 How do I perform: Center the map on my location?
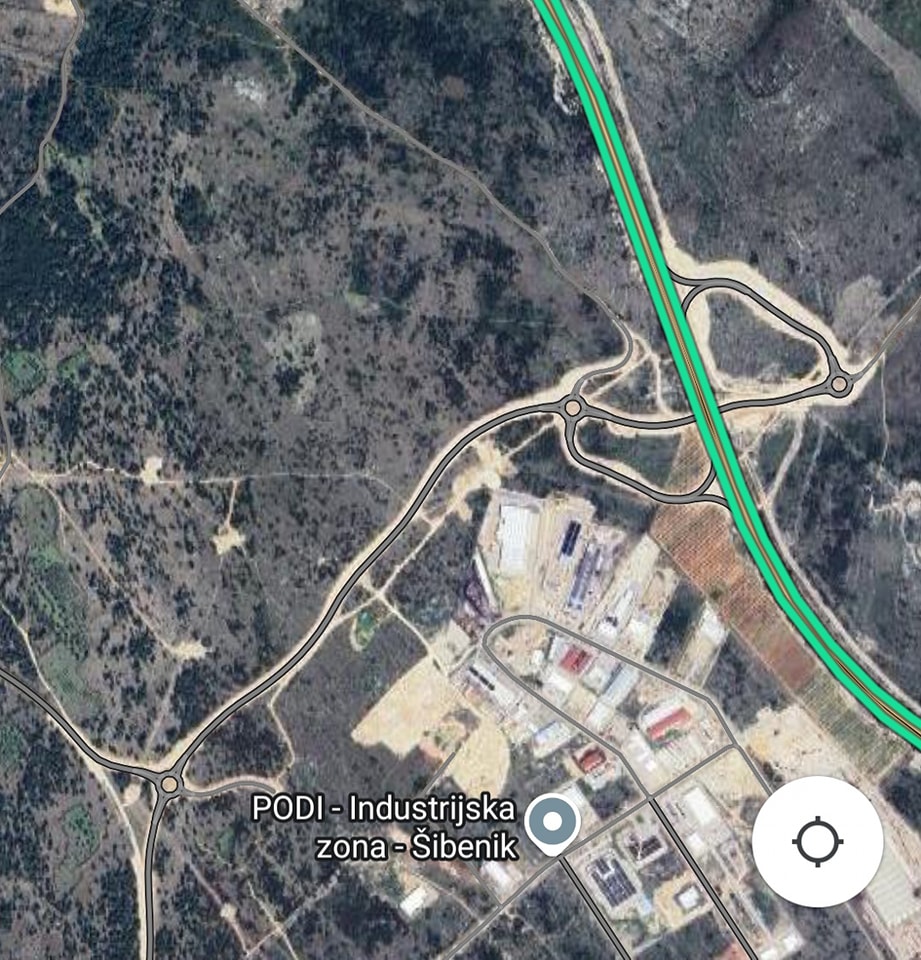817,841
